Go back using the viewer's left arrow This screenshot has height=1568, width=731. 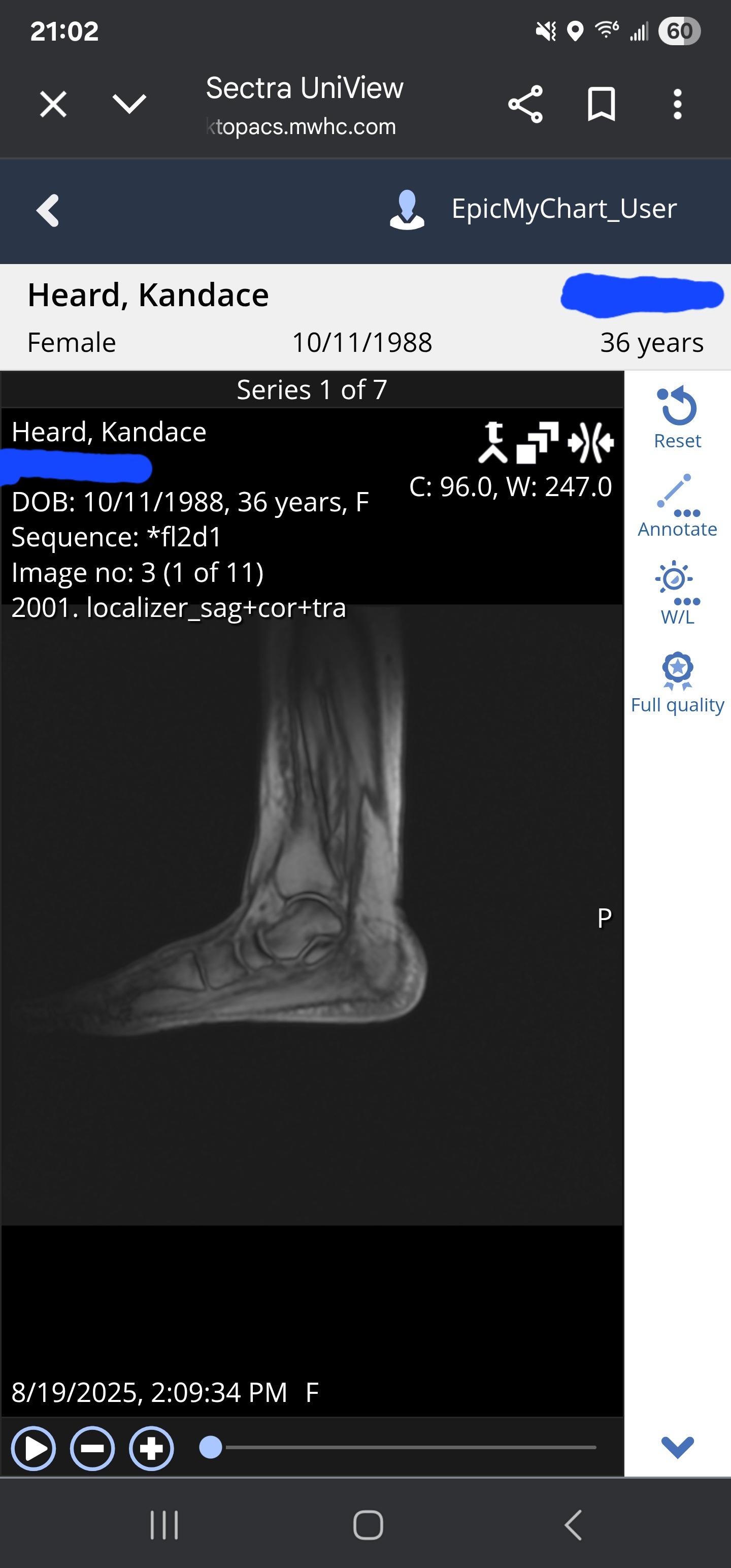(48, 211)
